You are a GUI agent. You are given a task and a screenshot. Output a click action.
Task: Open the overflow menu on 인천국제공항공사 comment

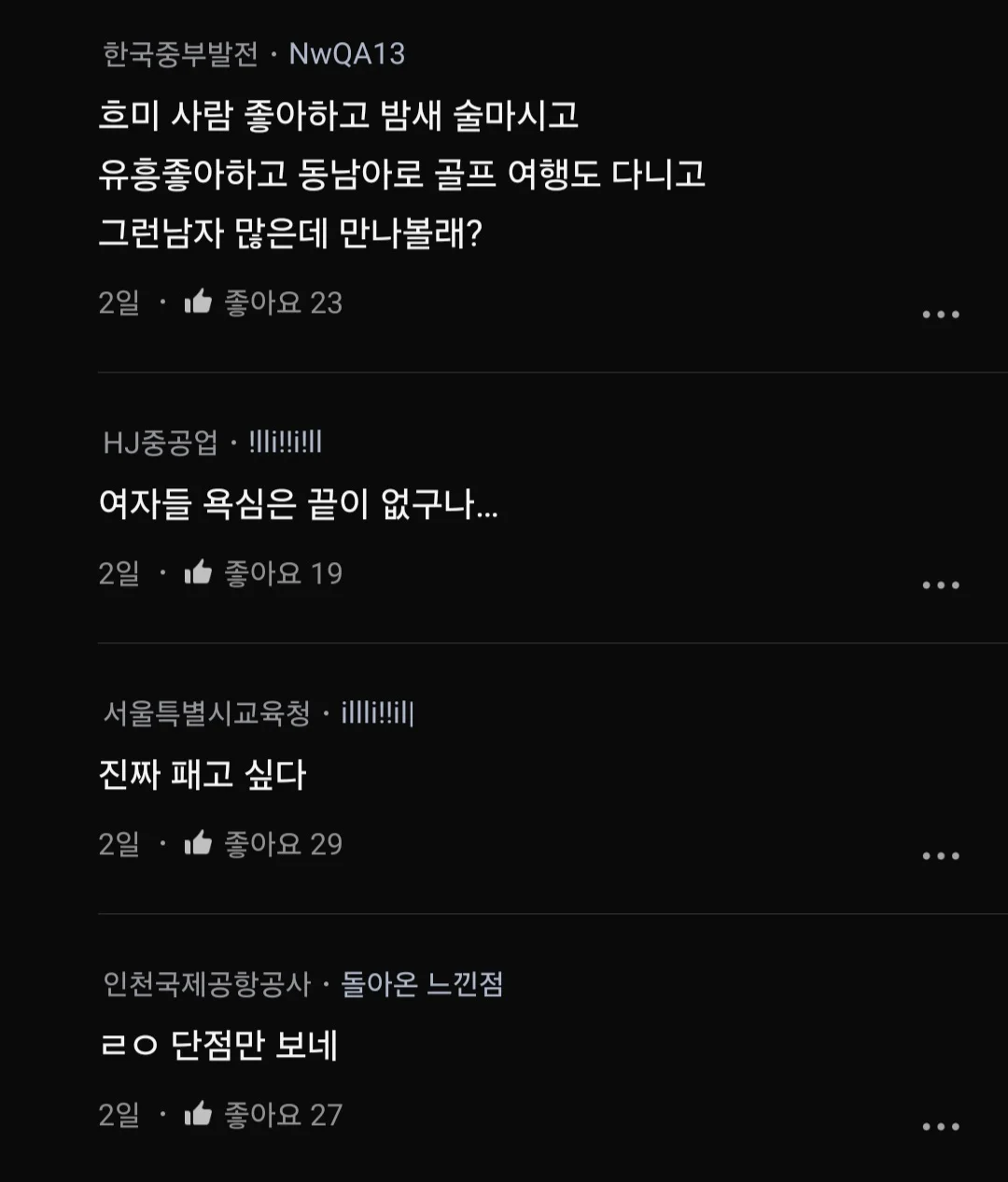[x=940, y=1127]
